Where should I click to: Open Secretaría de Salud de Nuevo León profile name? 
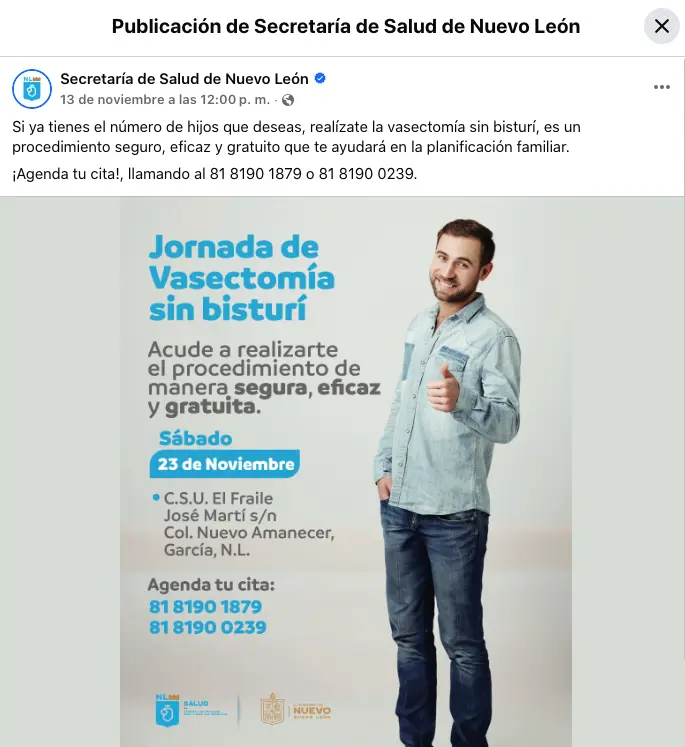(184, 79)
